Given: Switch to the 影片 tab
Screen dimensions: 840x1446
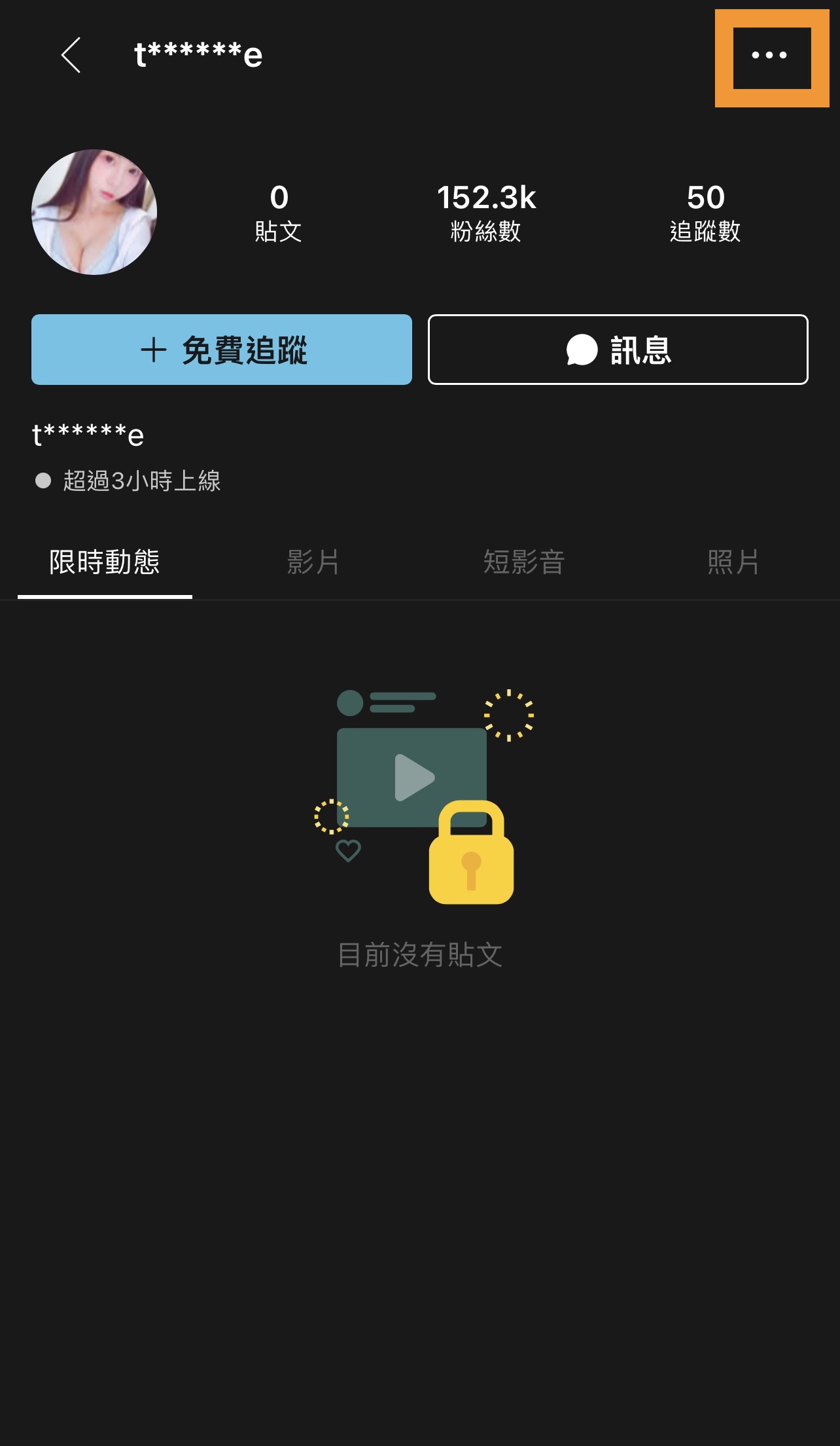Looking at the screenshot, I should click(313, 562).
